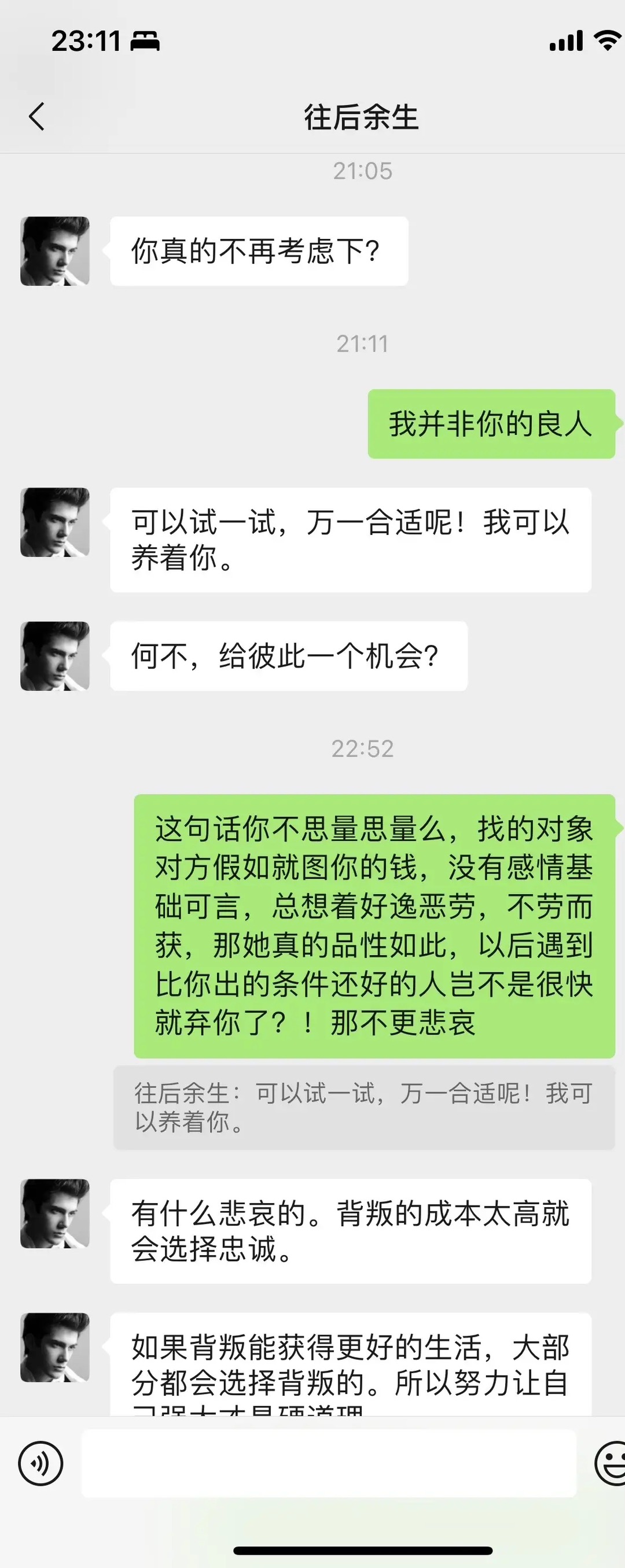Viewport: 625px width, 1568px height.
Task: Open avatar beside 有什么悲哀的 message
Action: 55,1213
